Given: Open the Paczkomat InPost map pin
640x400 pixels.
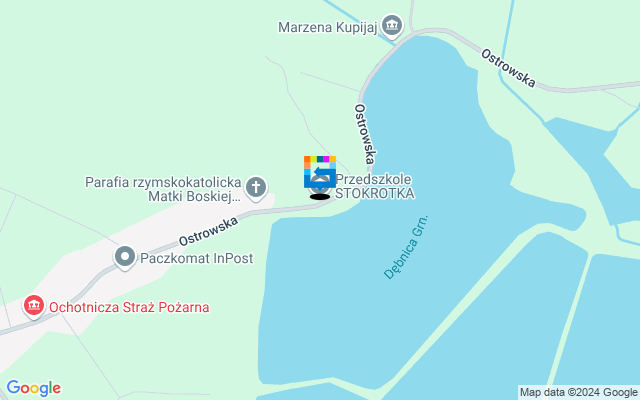Looking at the screenshot, I should click(125, 257).
